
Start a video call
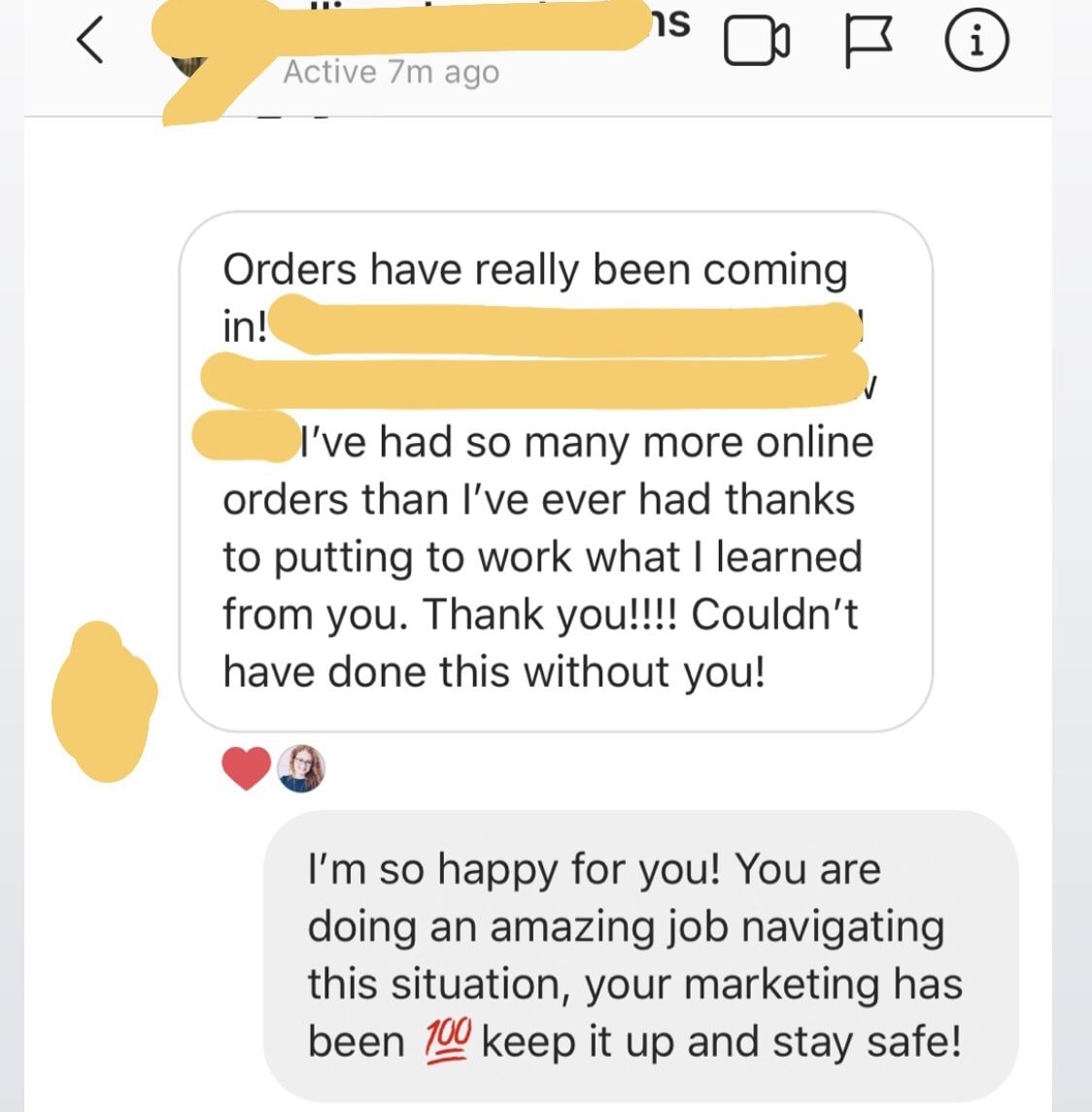(757, 43)
